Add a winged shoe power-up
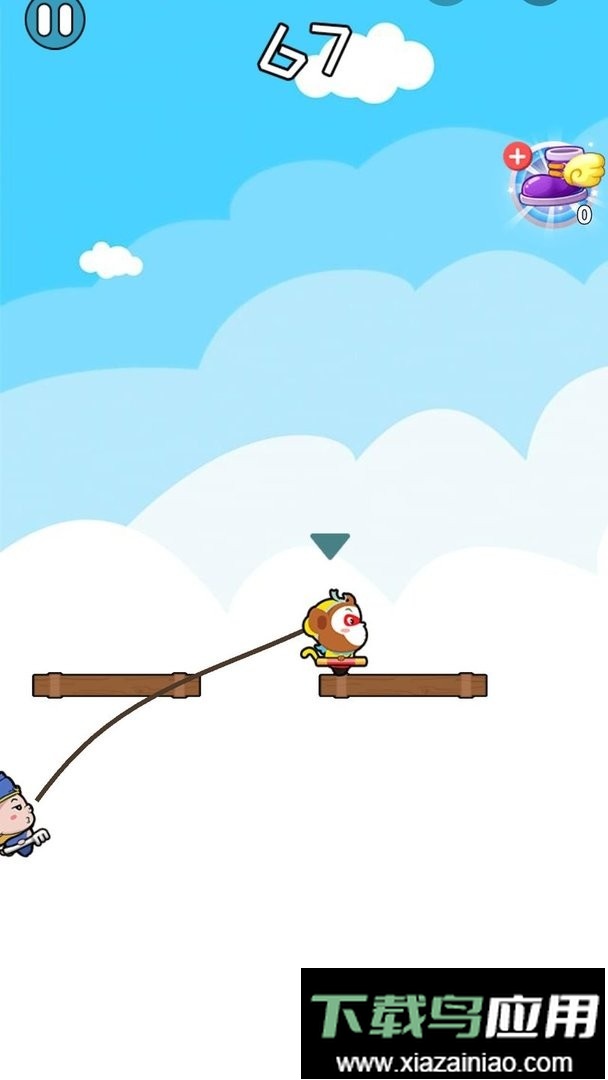 [x=518, y=157]
